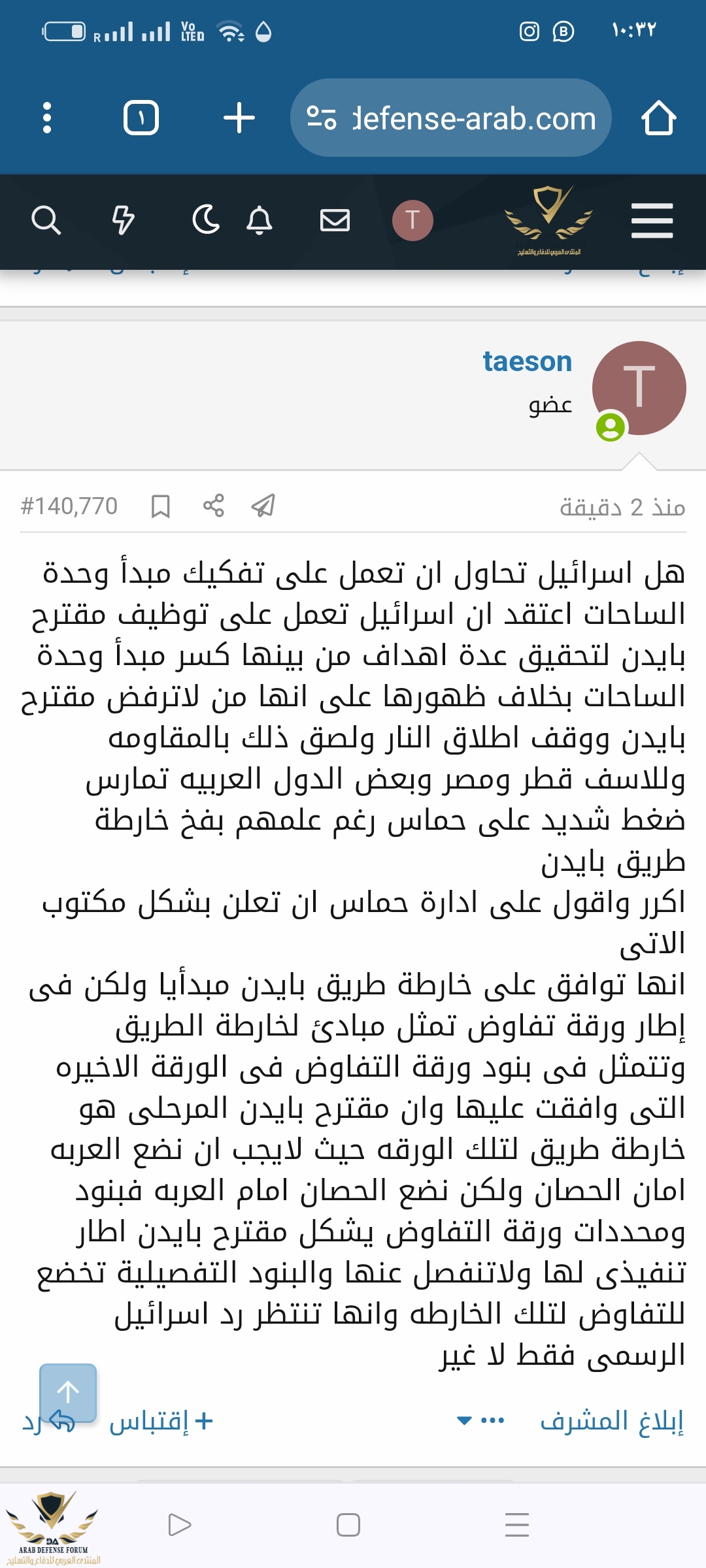
Task: Open the browser tab switcher
Action: pyautogui.click(x=141, y=118)
